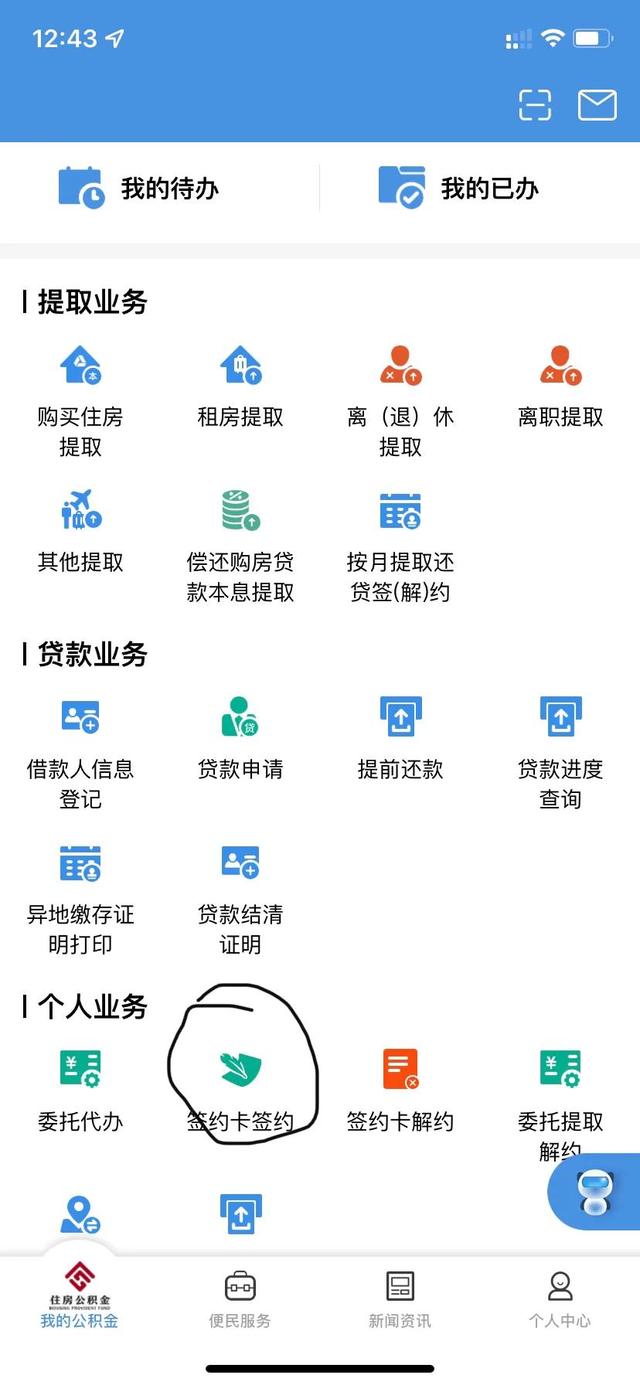Switch to 个人中心 tab
Image resolution: width=640 pixels, height=1385 pixels.
pyautogui.click(x=560, y=1300)
